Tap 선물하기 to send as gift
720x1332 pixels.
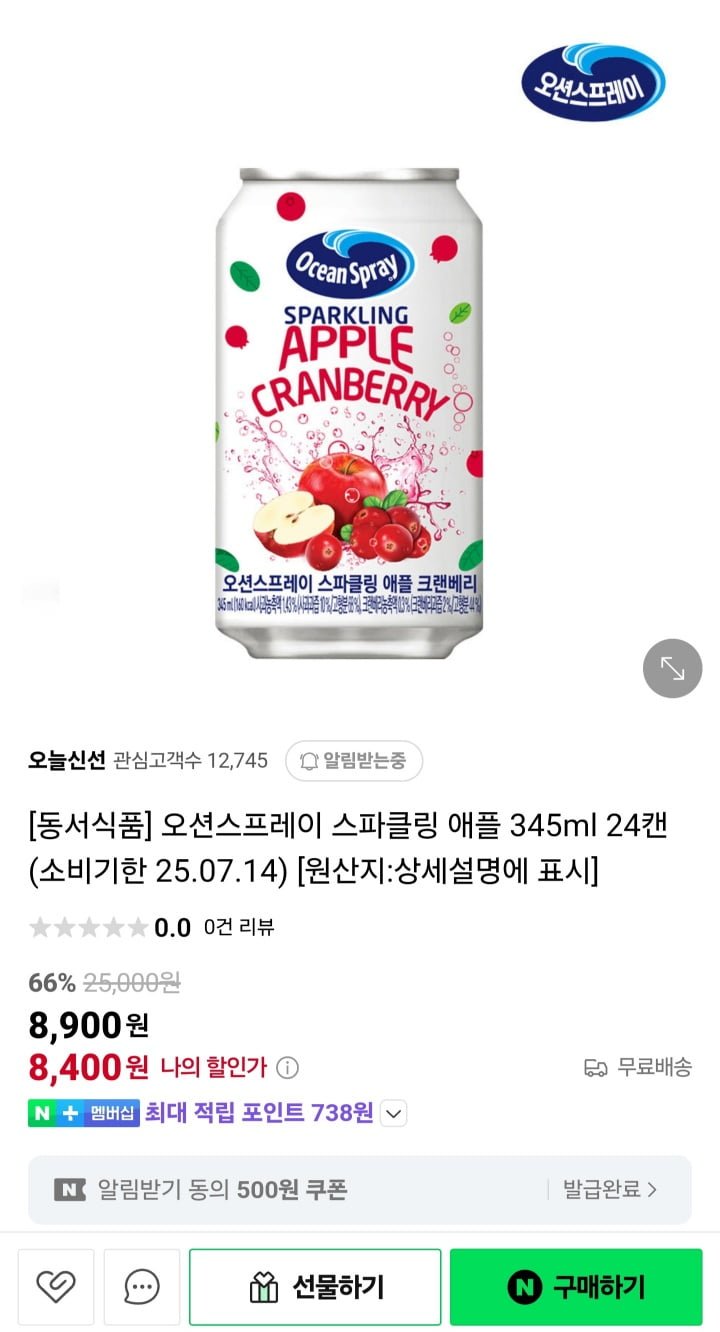315,1287
